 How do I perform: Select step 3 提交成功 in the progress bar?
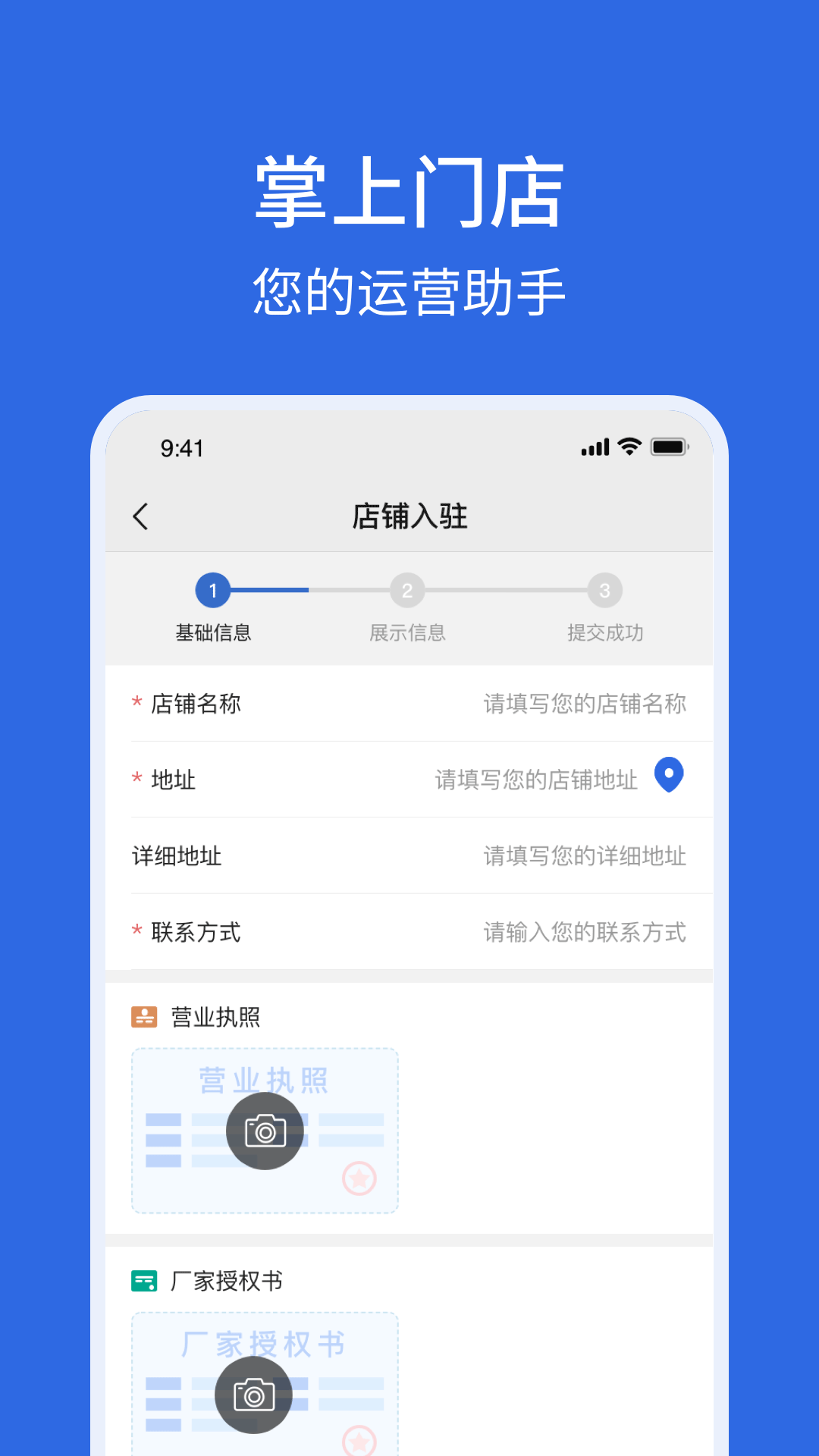point(604,591)
